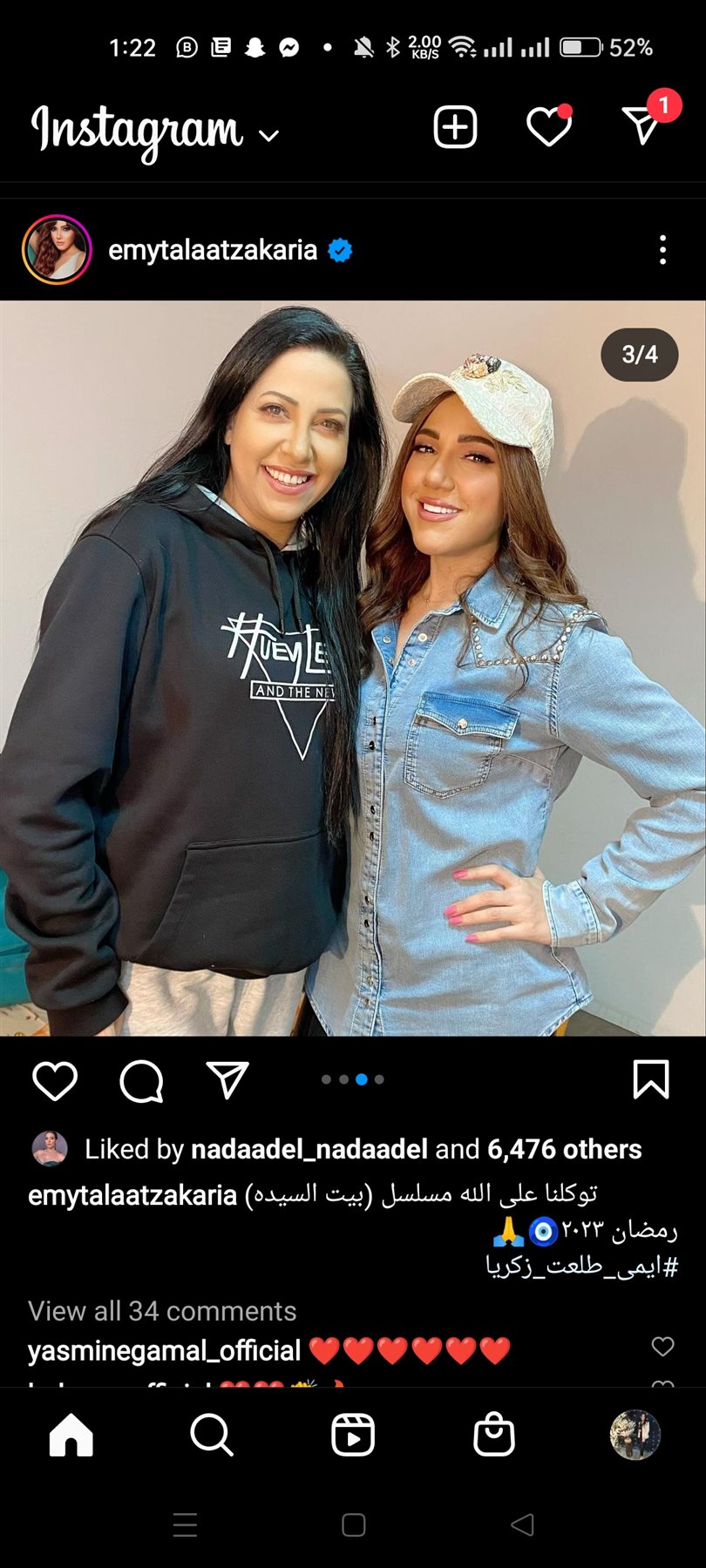Create a new post
This screenshot has height=1568, width=706.
coord(455,128)
